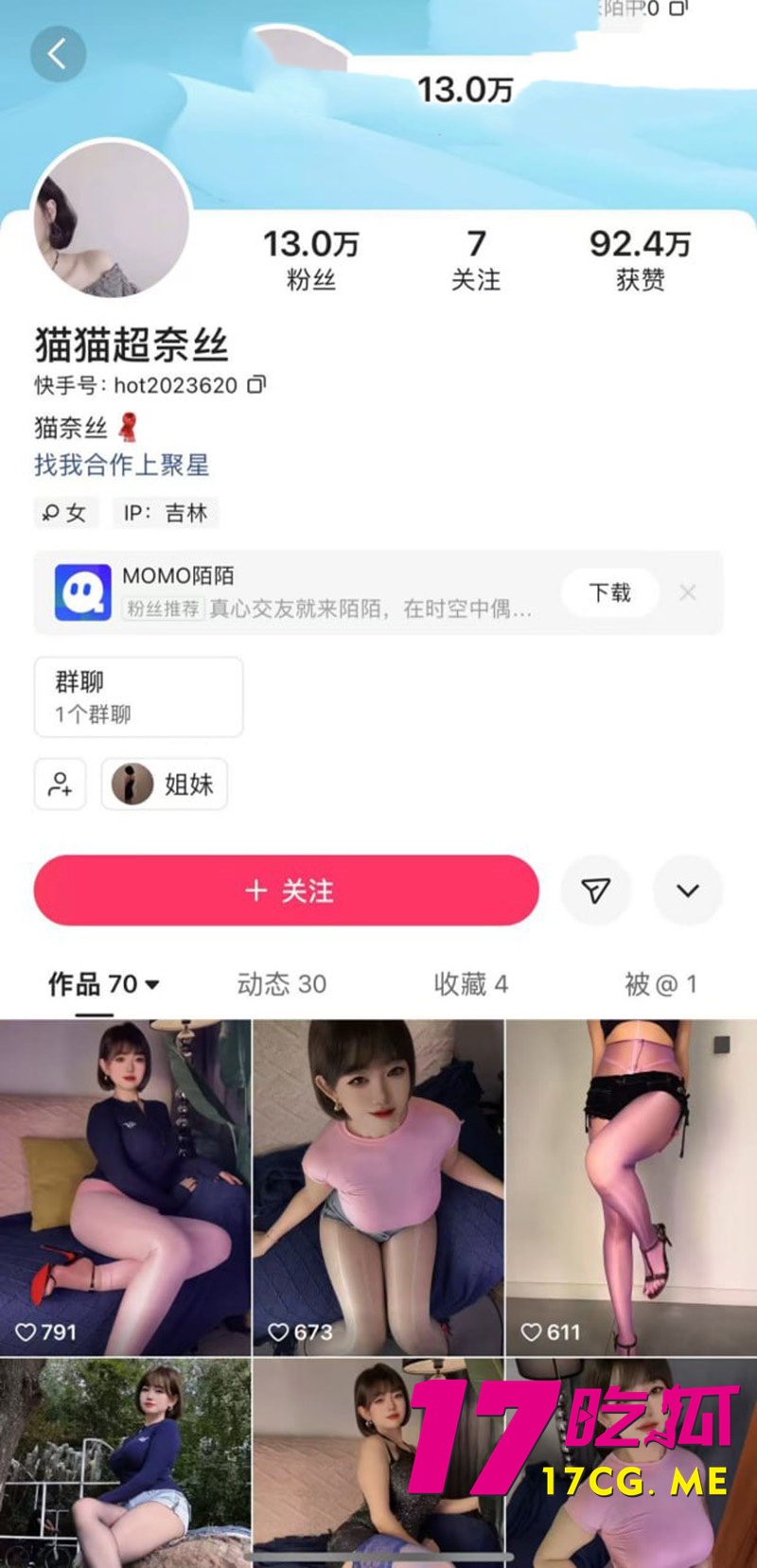Switch to the 动态 30 tab
This screenshot has width=757, height=1568.
[x=281, y=984]
